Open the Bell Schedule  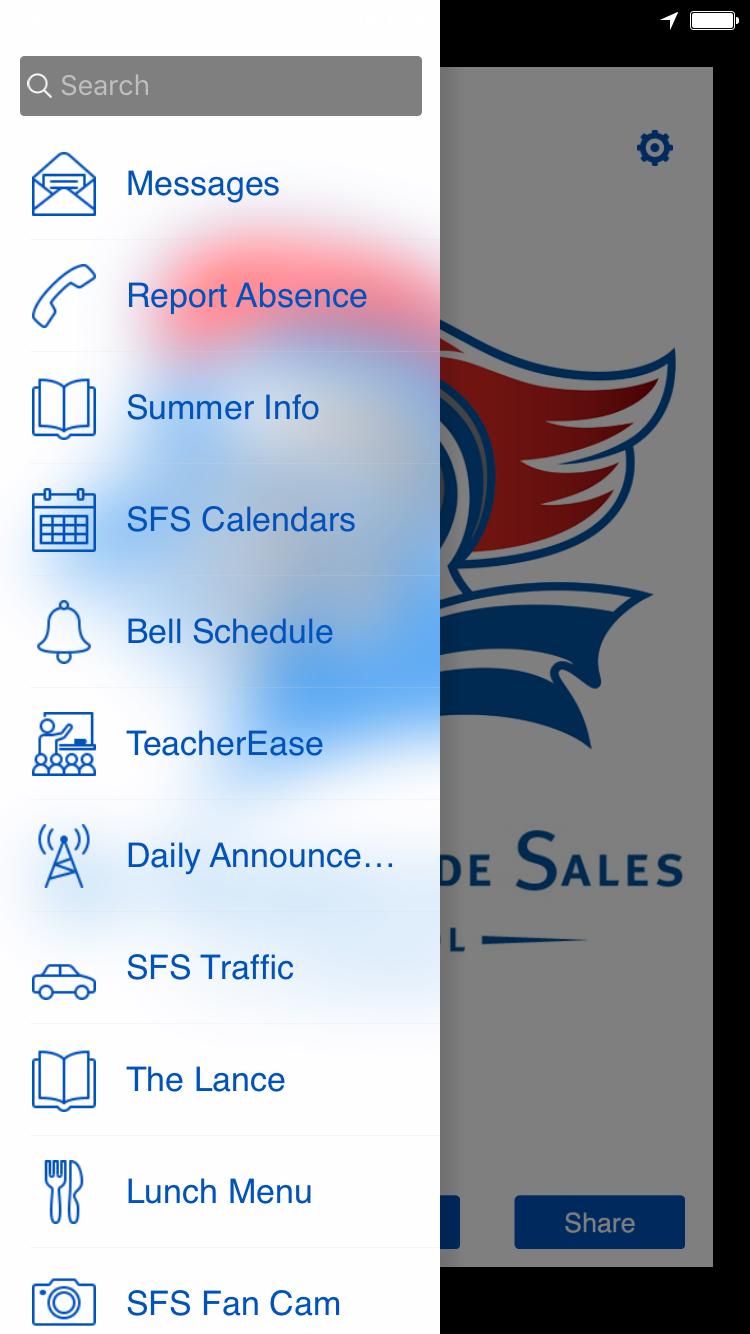pyautogui.click(x=220, y=632)
